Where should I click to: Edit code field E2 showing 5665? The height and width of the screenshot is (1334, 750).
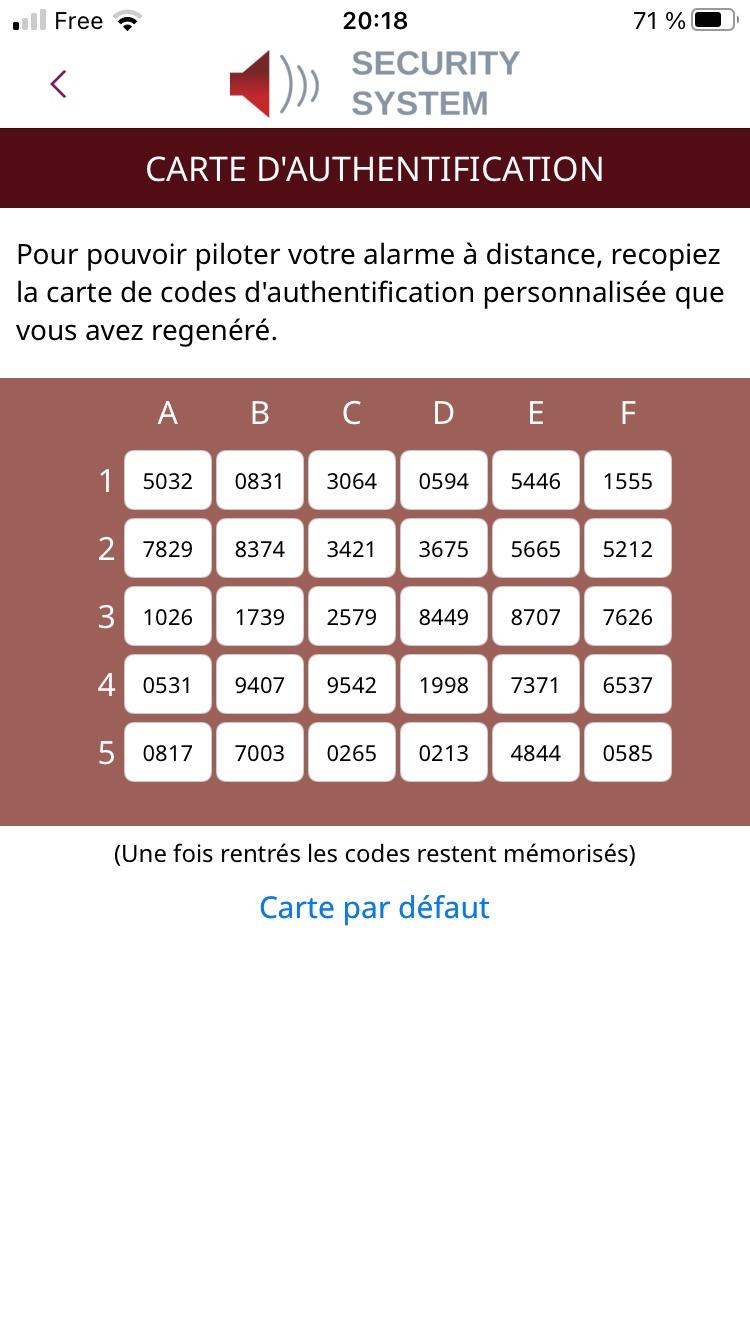[536, 549]
